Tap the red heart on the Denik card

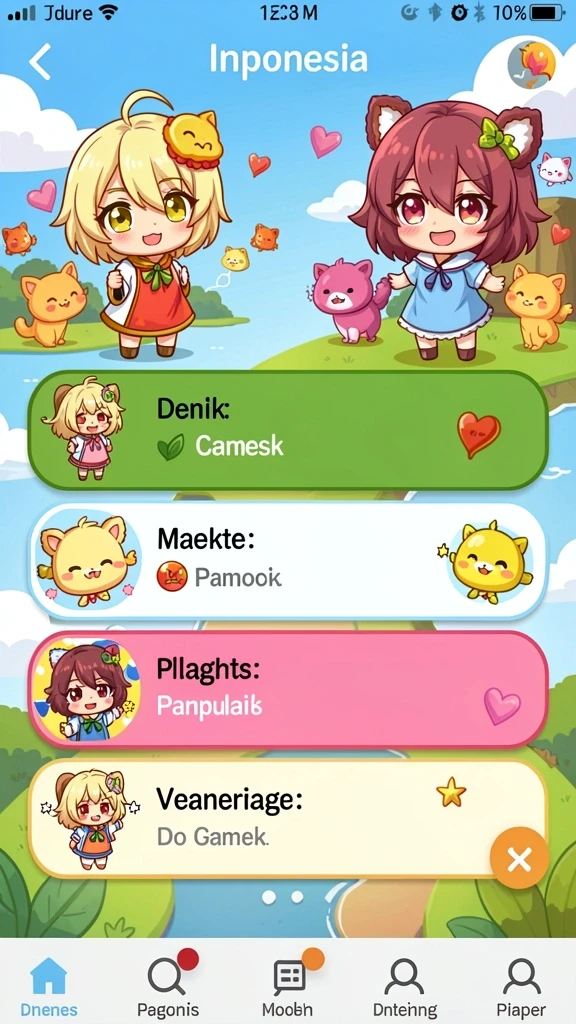tap(478, 434)
